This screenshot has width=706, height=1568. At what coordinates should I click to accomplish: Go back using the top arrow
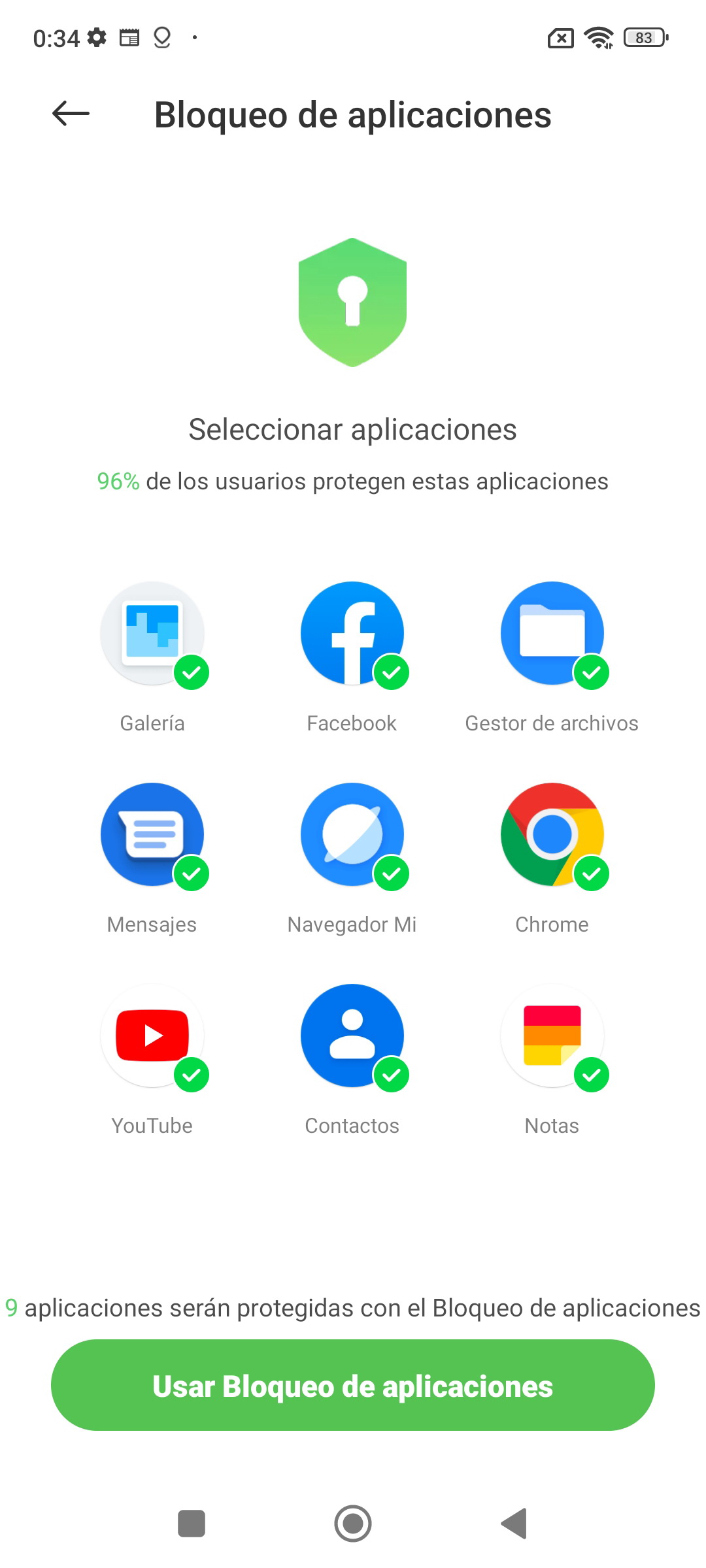[71, 114]
